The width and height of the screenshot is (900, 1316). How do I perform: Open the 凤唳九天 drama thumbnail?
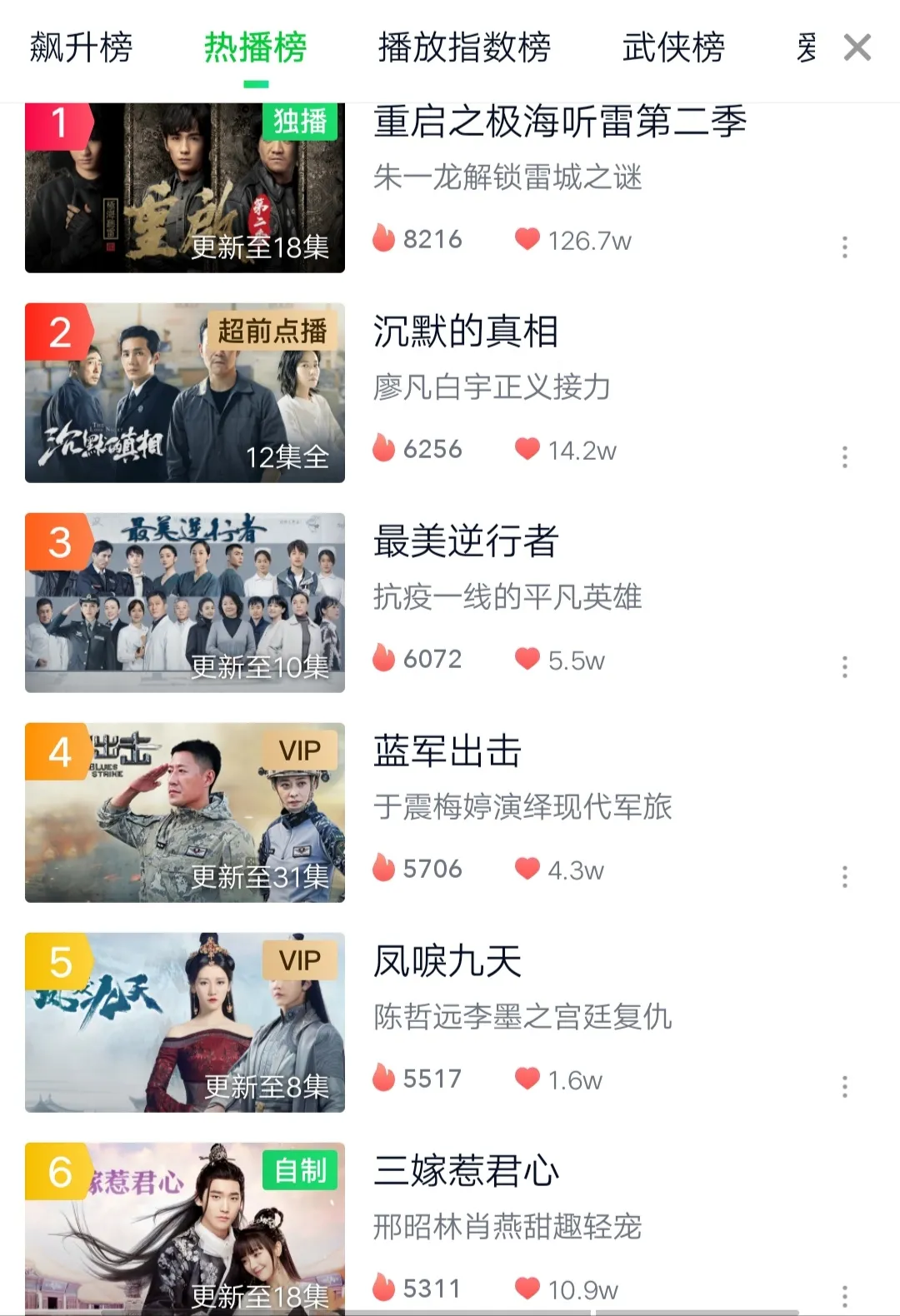coord(185,1022)
